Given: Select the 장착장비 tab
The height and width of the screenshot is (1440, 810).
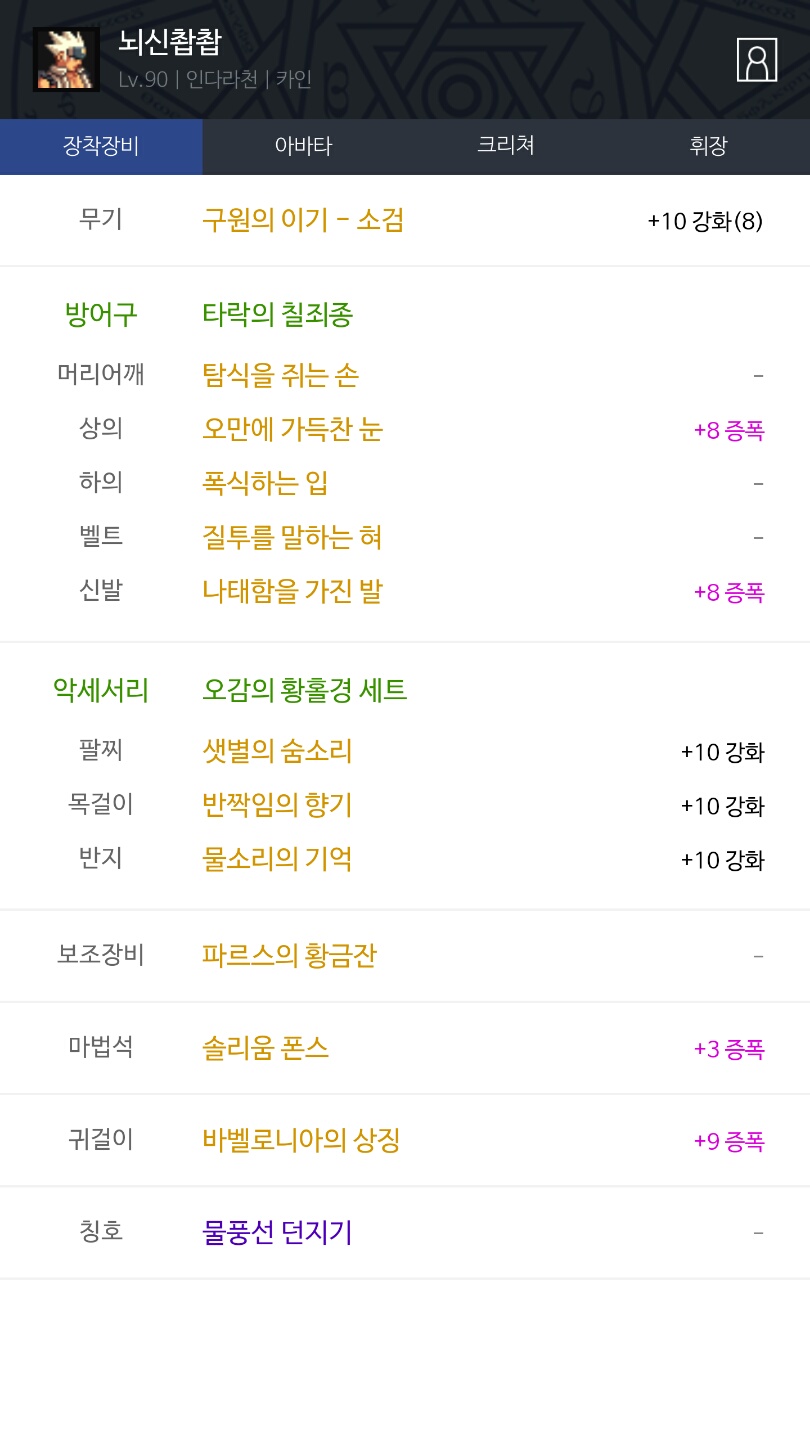Looking at the screenshot, I should click(101, 146).
